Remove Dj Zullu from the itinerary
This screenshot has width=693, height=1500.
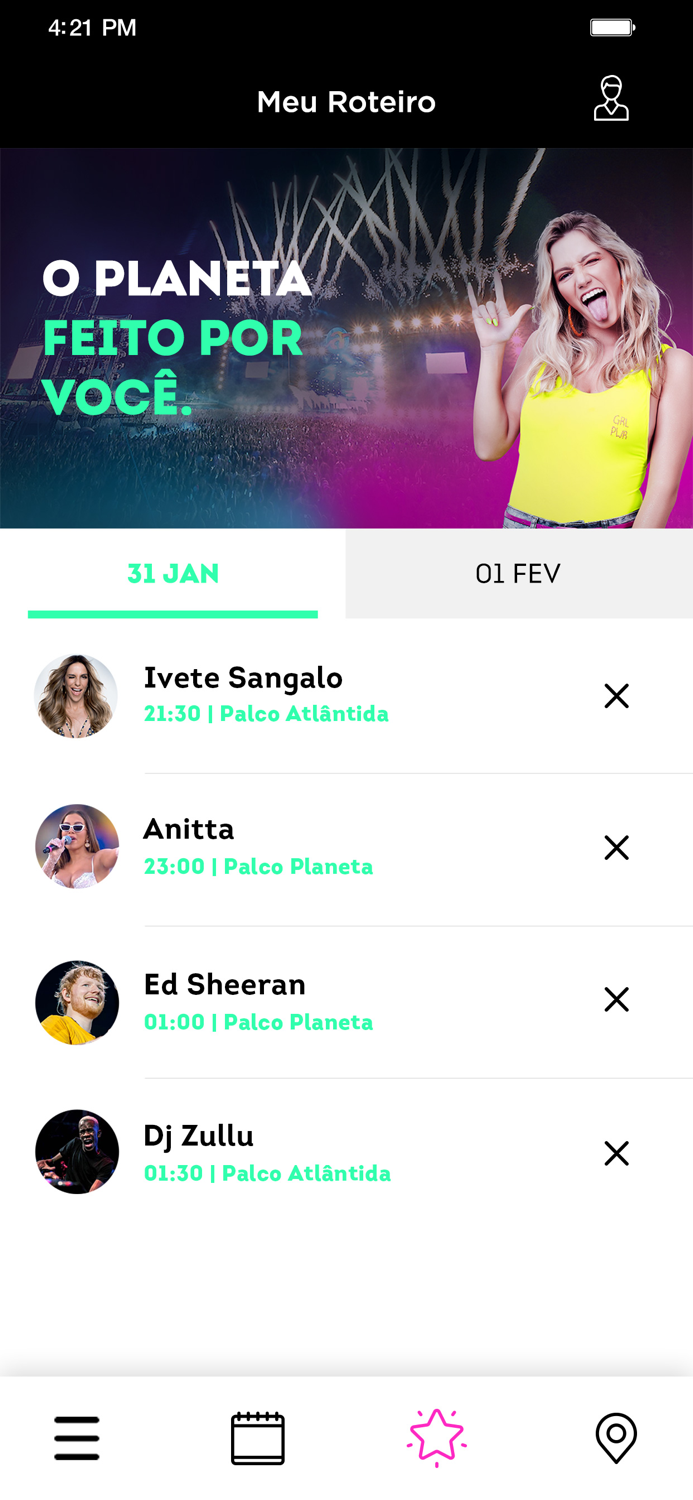617,1154
